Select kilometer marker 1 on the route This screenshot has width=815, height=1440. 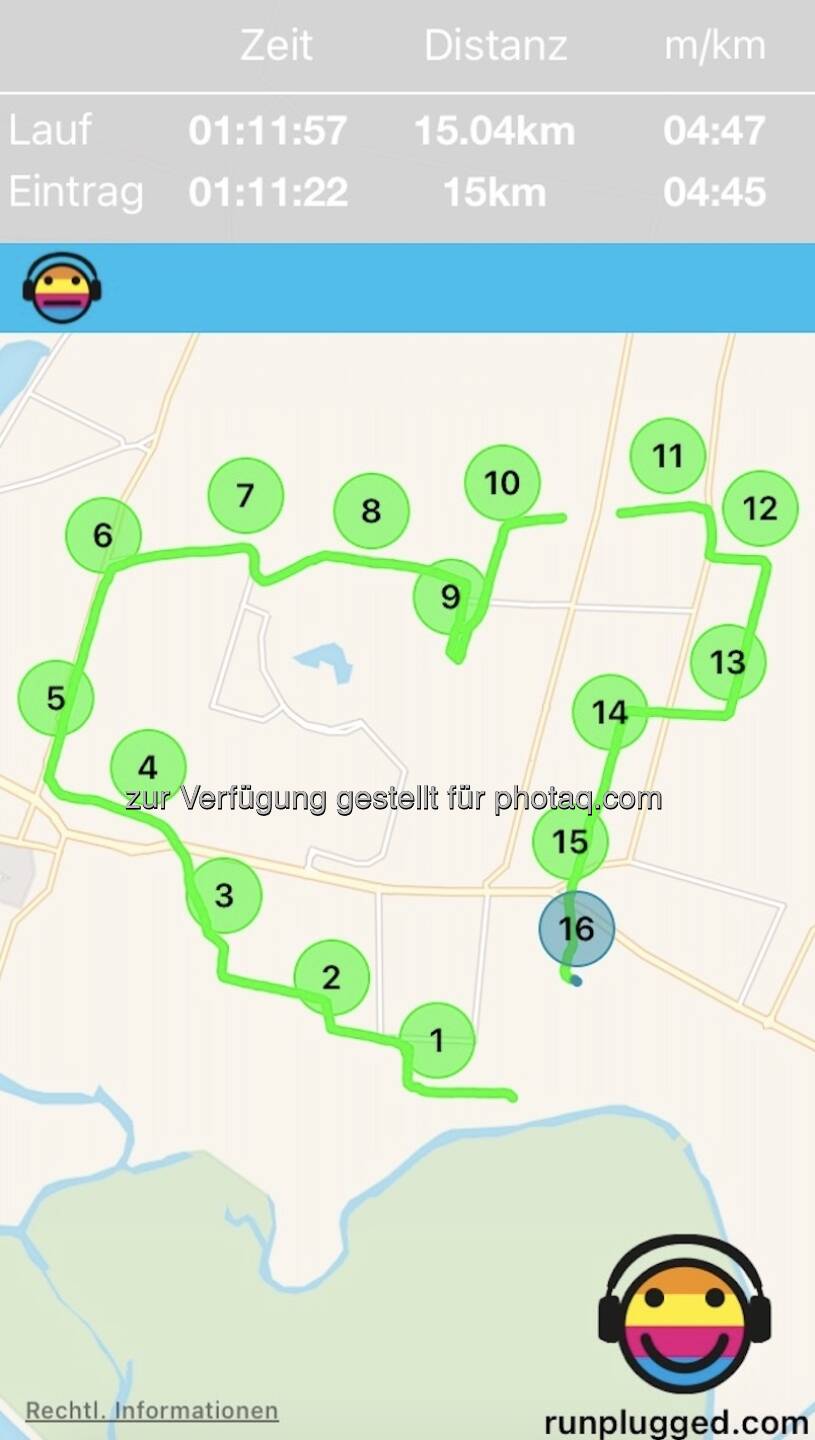tap(437, 1041)
